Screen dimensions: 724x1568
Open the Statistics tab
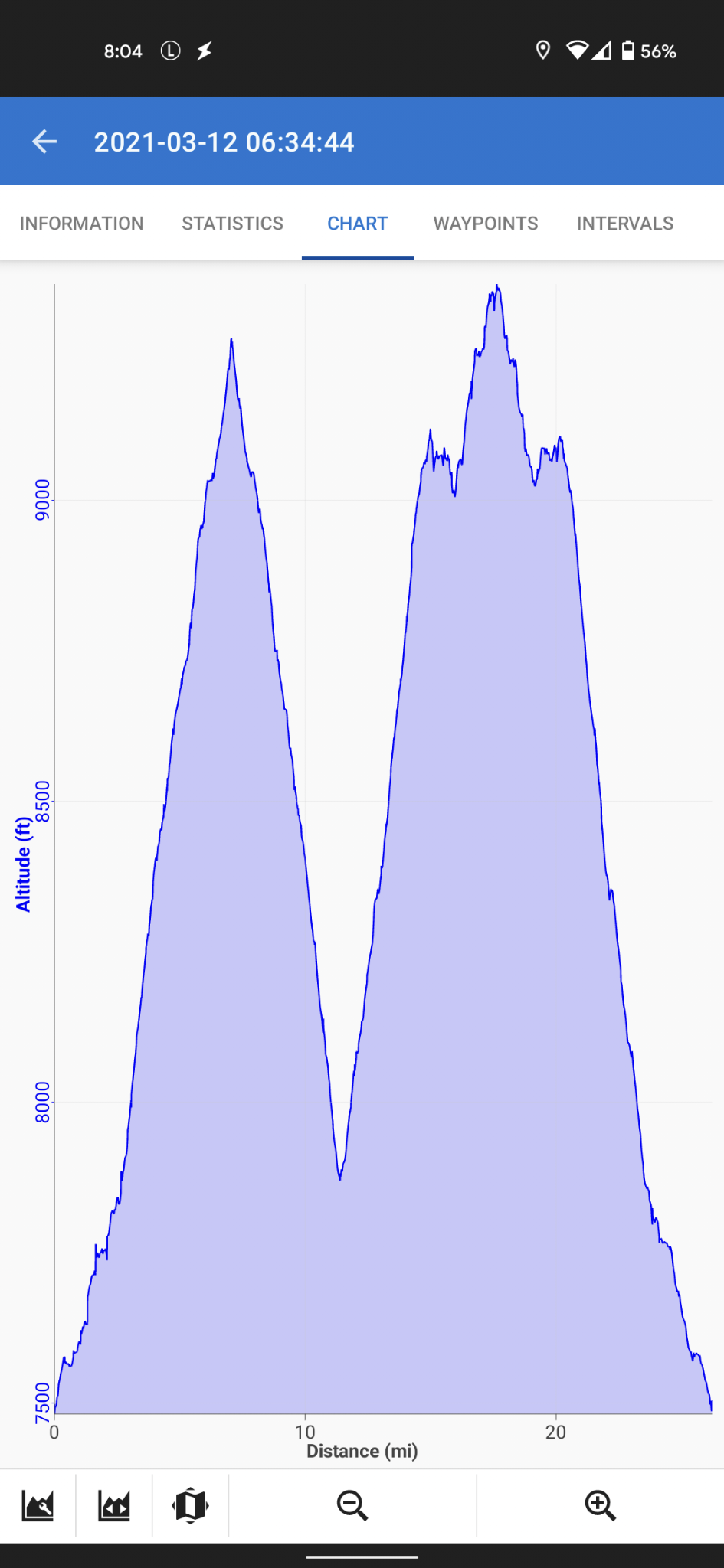tap(232, 224)
